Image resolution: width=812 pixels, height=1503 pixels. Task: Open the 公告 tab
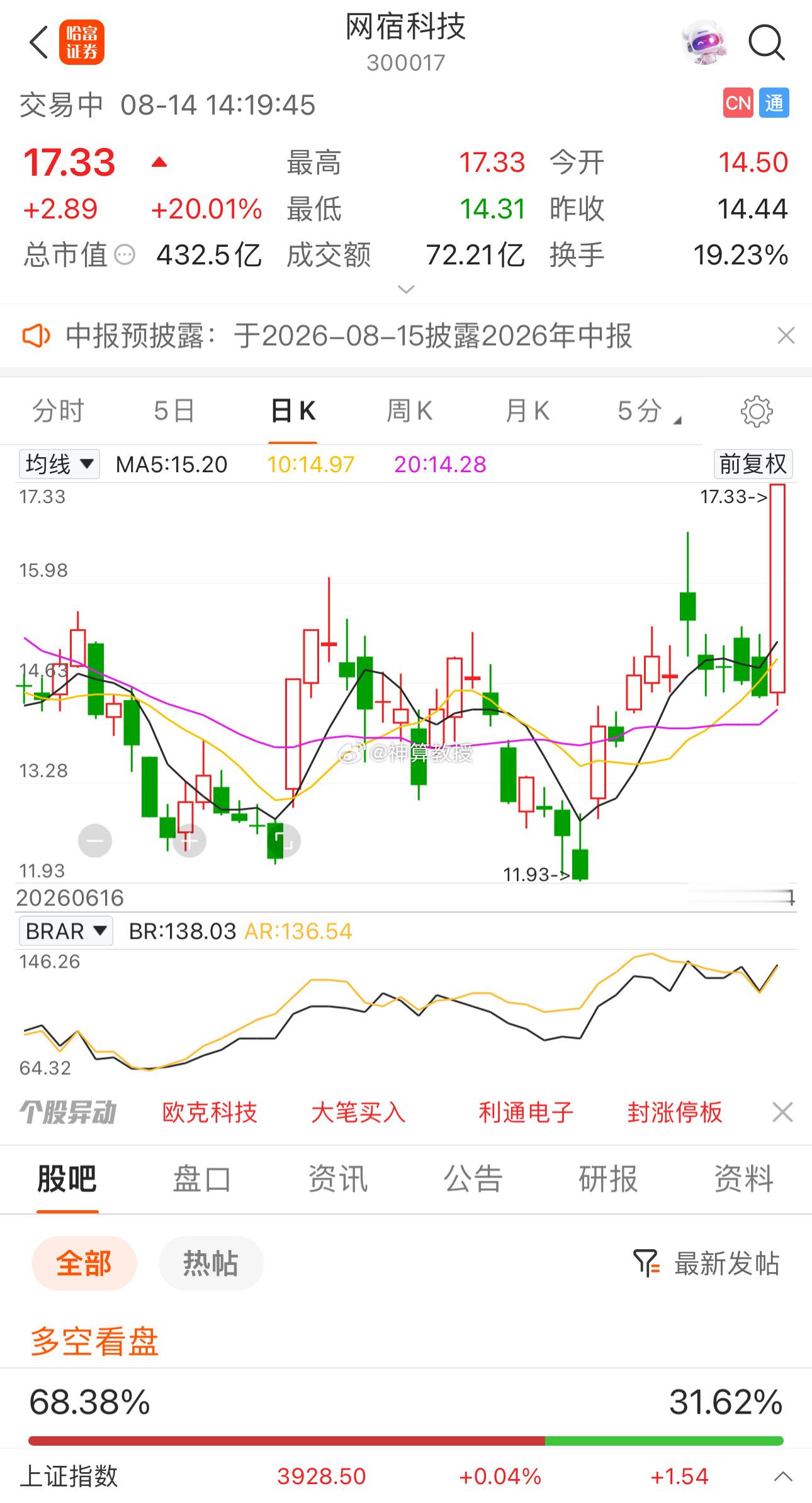tap(473, 1179)
